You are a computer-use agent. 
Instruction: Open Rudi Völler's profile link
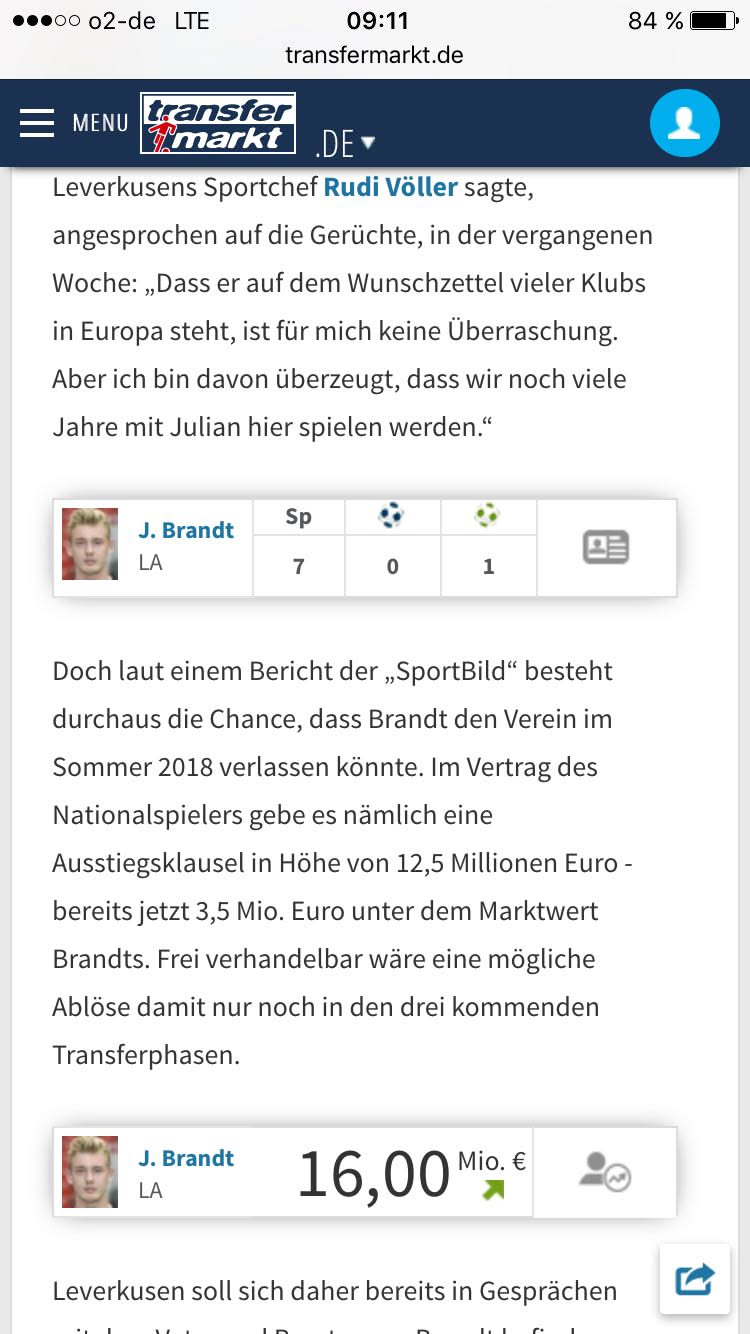[390, 187]
